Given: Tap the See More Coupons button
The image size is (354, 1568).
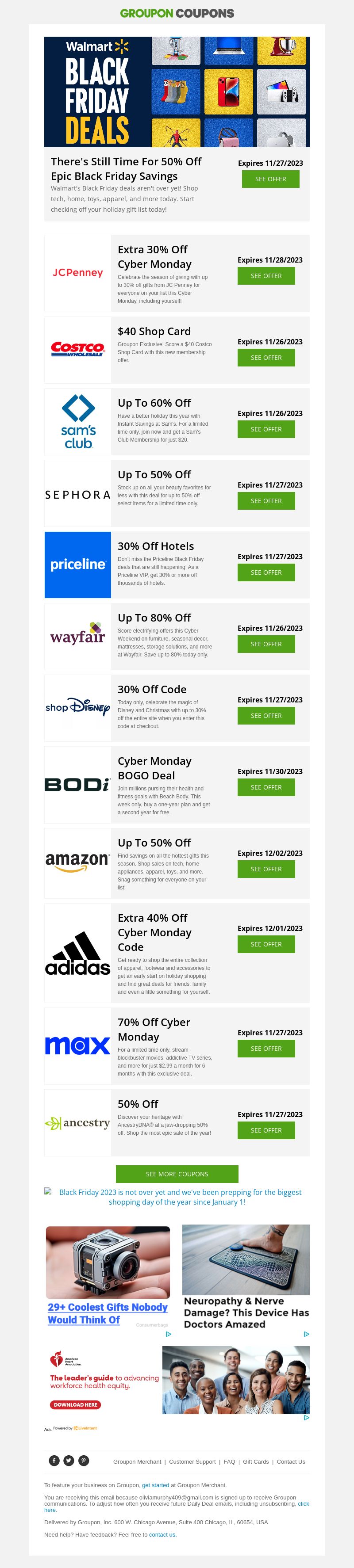Looking at the screenshot, I should 177,1174.
